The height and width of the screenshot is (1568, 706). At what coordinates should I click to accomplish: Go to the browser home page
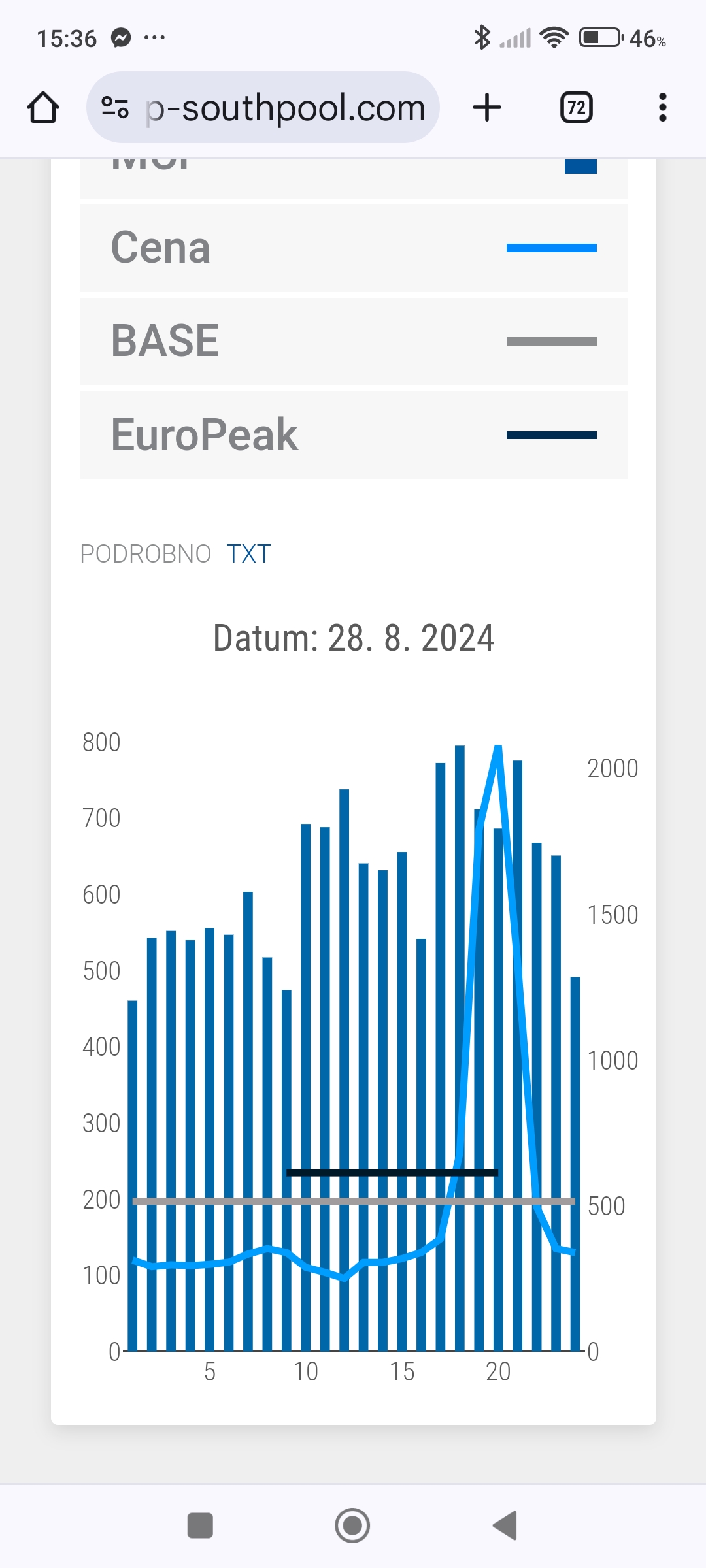[43, 108]
